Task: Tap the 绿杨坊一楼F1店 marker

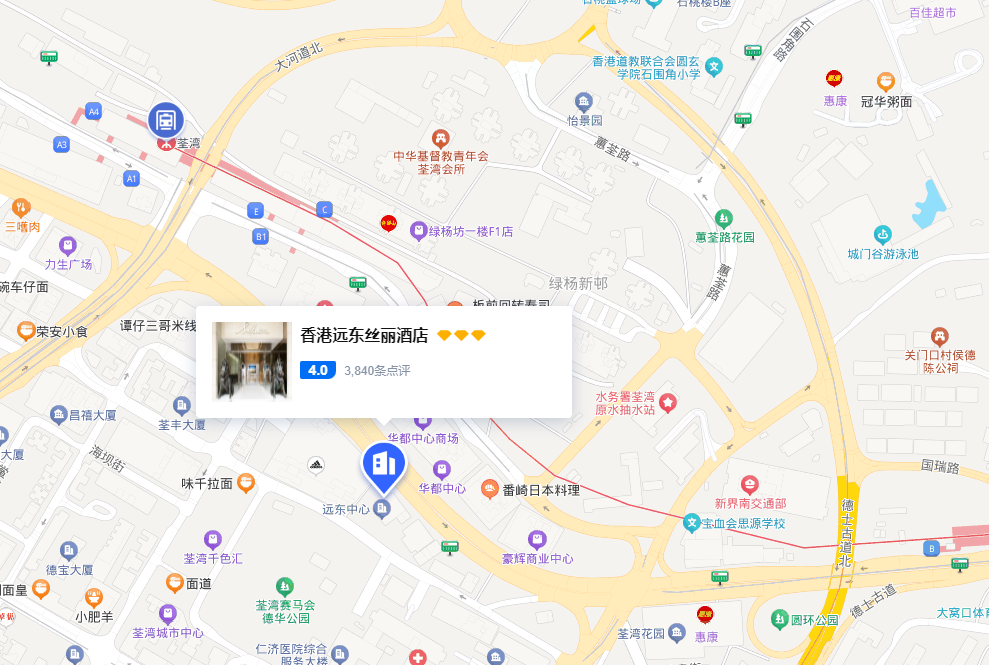Action: 418,230
